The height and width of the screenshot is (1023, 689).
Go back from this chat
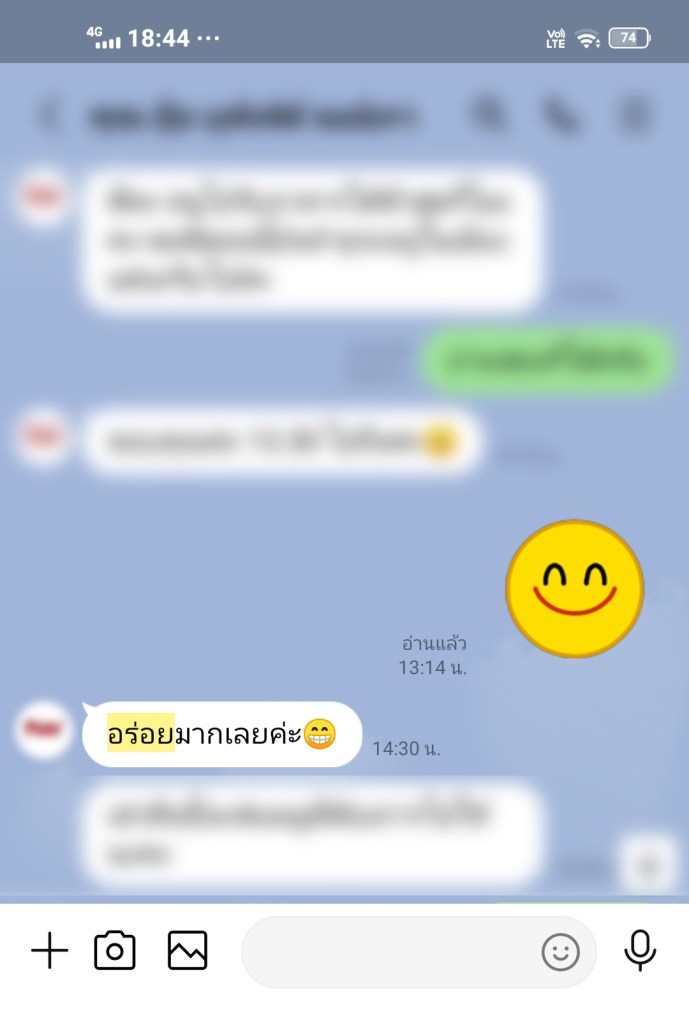pos(46,116)
